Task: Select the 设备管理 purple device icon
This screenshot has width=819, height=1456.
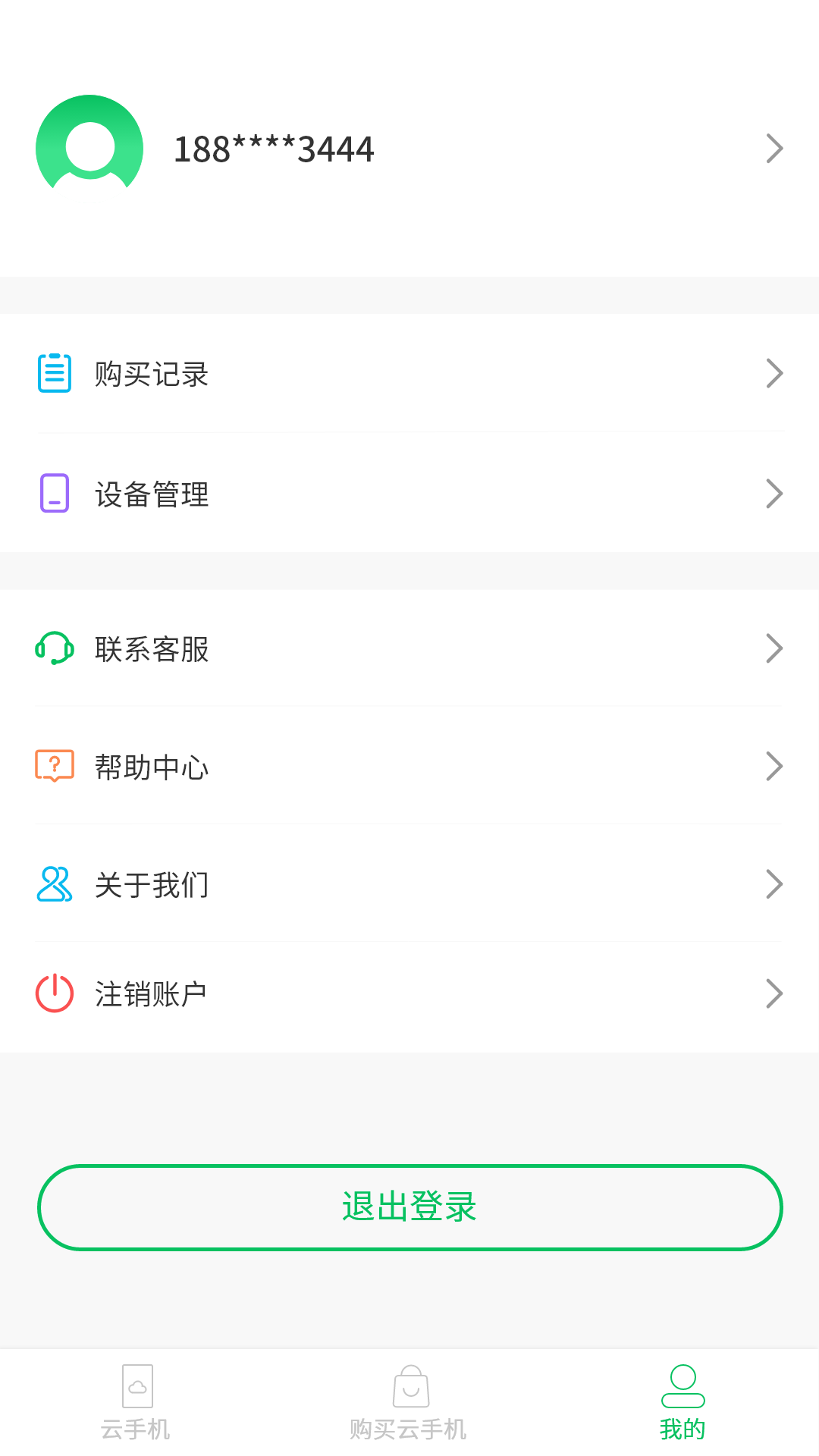Action: pyautogui.click(x=53, y=494)
